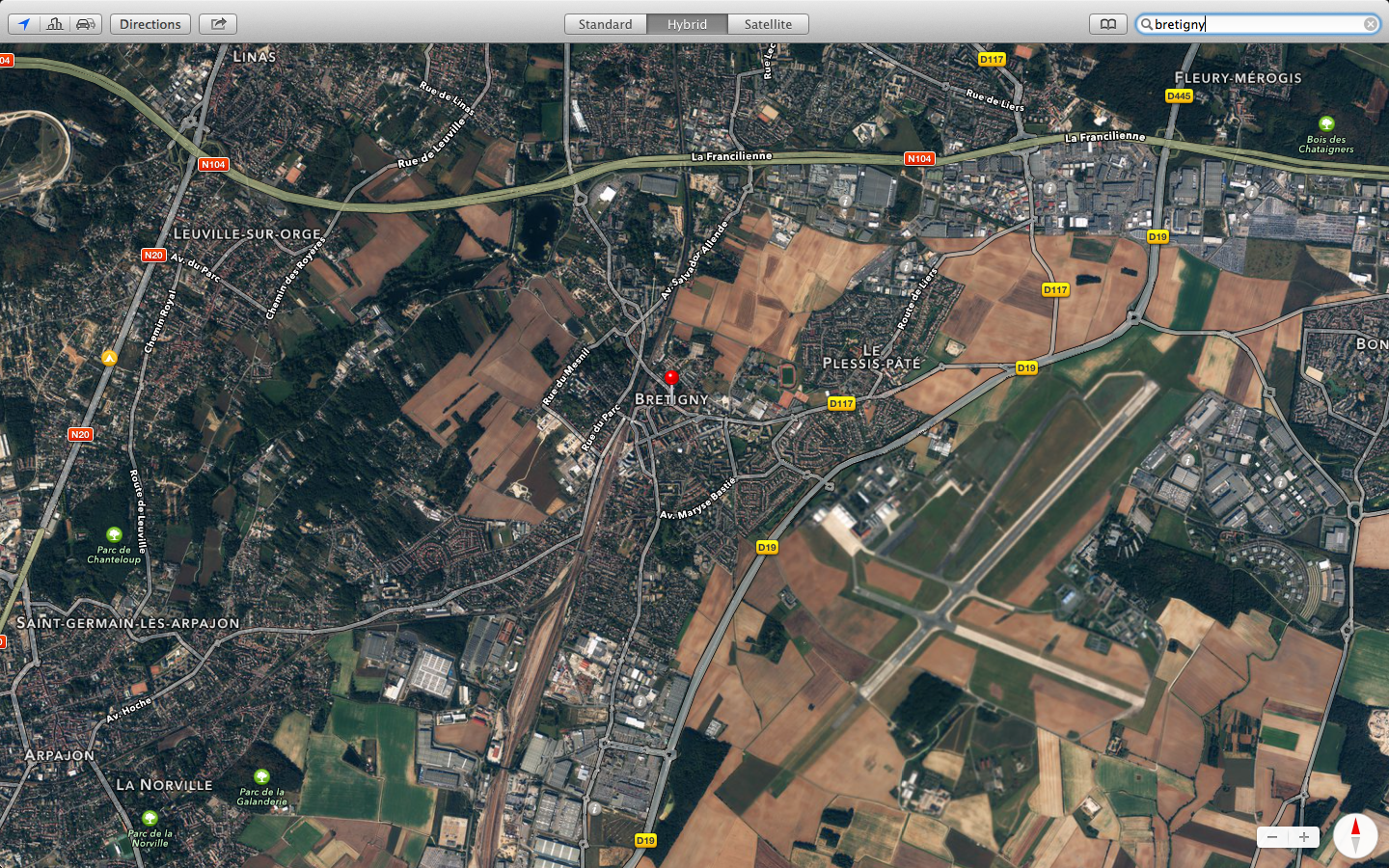Share this map location

point(218,24)
